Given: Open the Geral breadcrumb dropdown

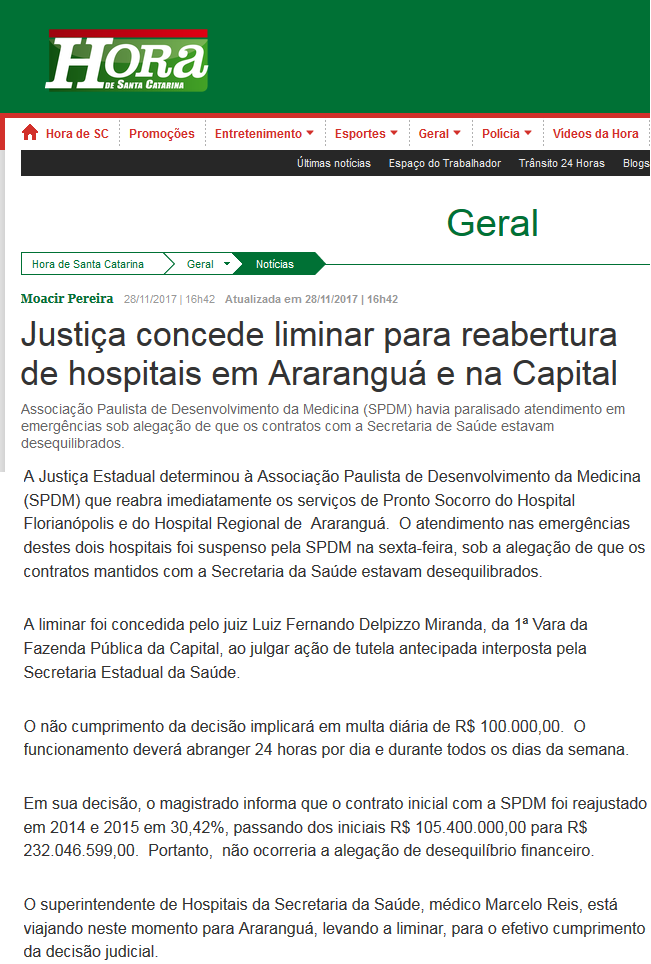Looking at the screenshot, I should point(227,264).
